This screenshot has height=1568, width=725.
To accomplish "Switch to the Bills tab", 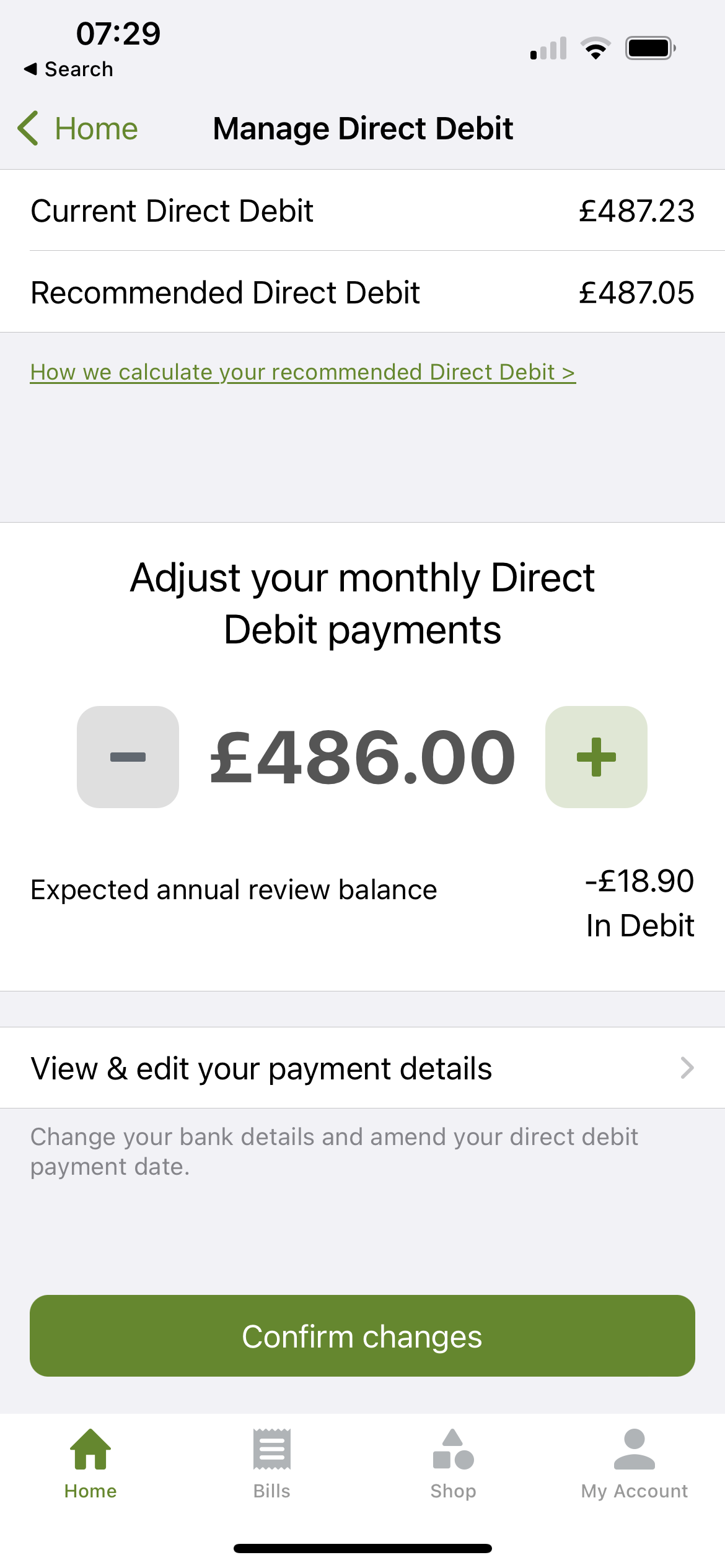I will tap(271, 1465).
